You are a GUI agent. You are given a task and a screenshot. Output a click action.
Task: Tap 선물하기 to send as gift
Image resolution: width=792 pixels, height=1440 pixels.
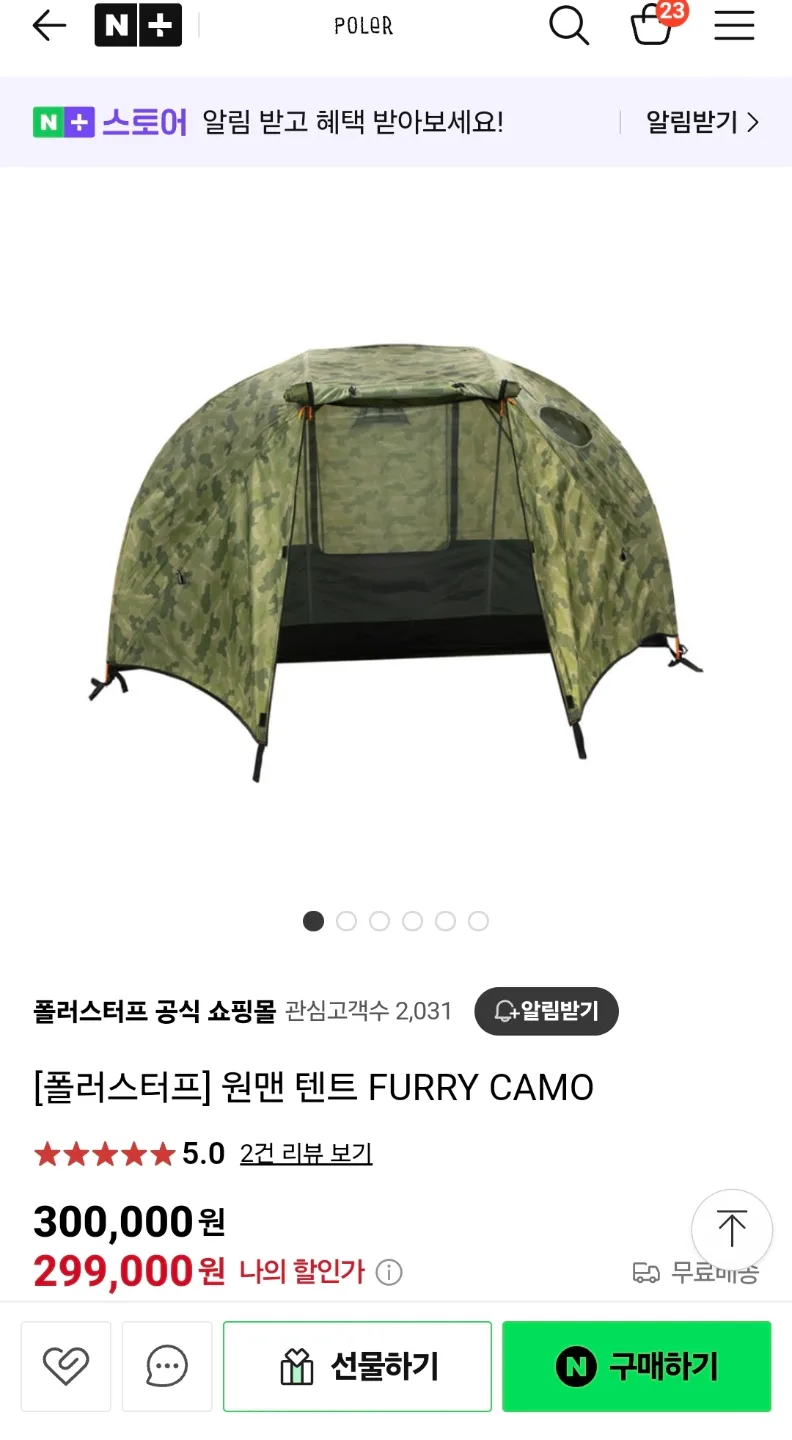coord(357,1366)
